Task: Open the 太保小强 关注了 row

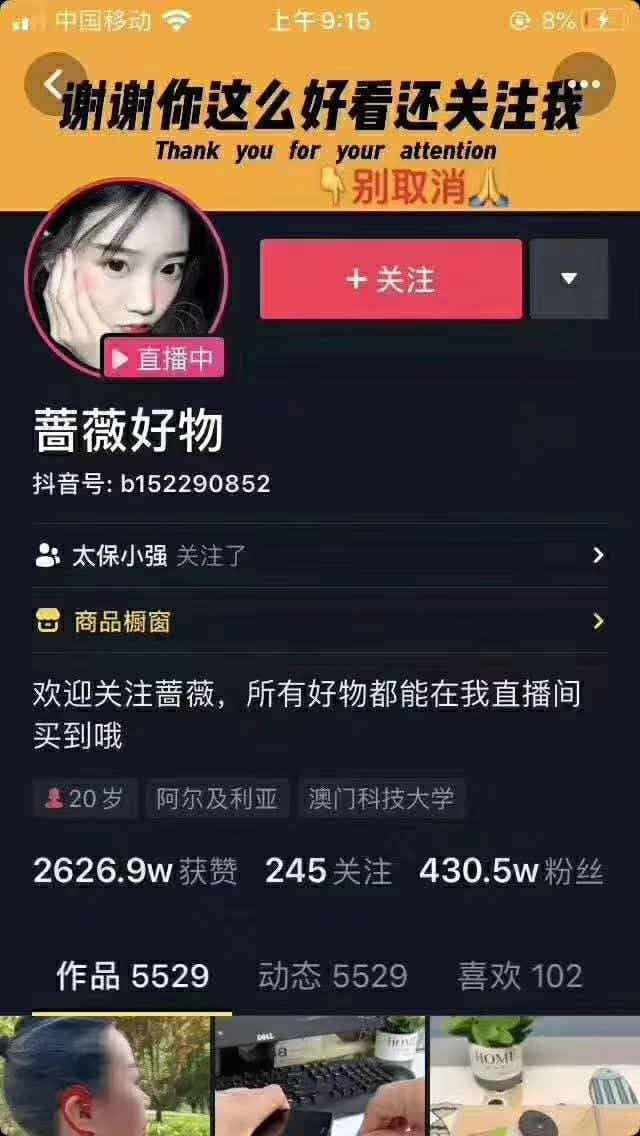Action: pyautogui.click(x=320, y=555)
